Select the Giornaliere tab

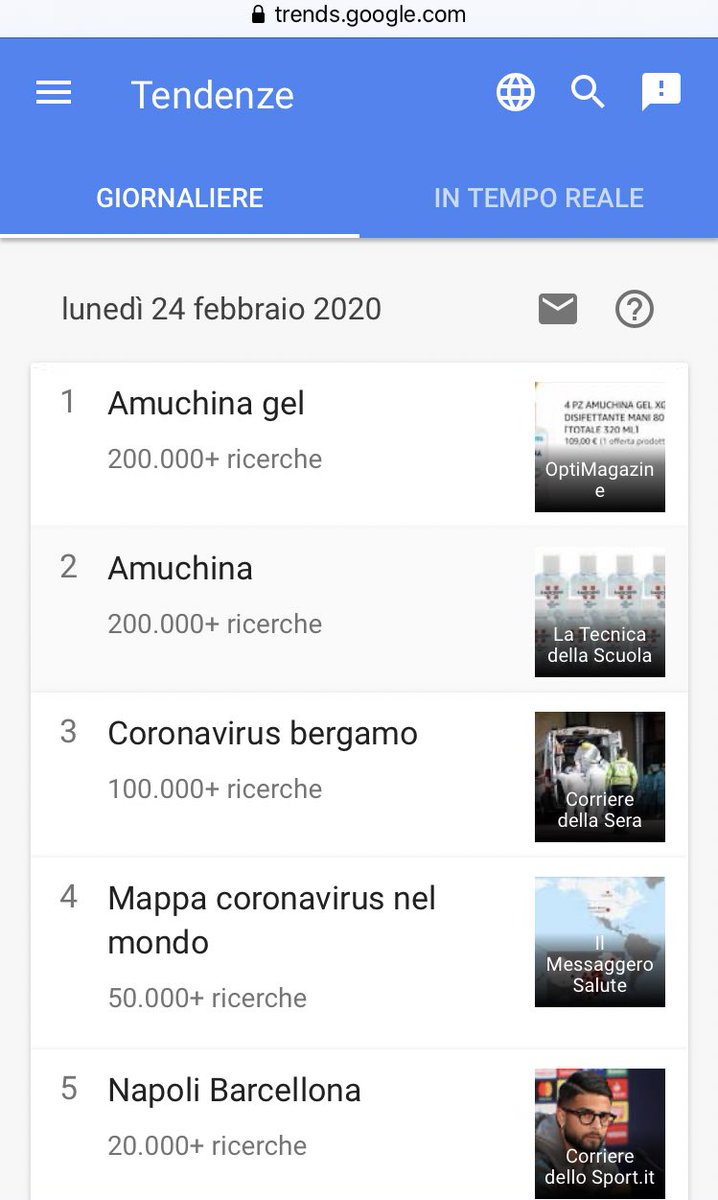[x=180, y=198]
